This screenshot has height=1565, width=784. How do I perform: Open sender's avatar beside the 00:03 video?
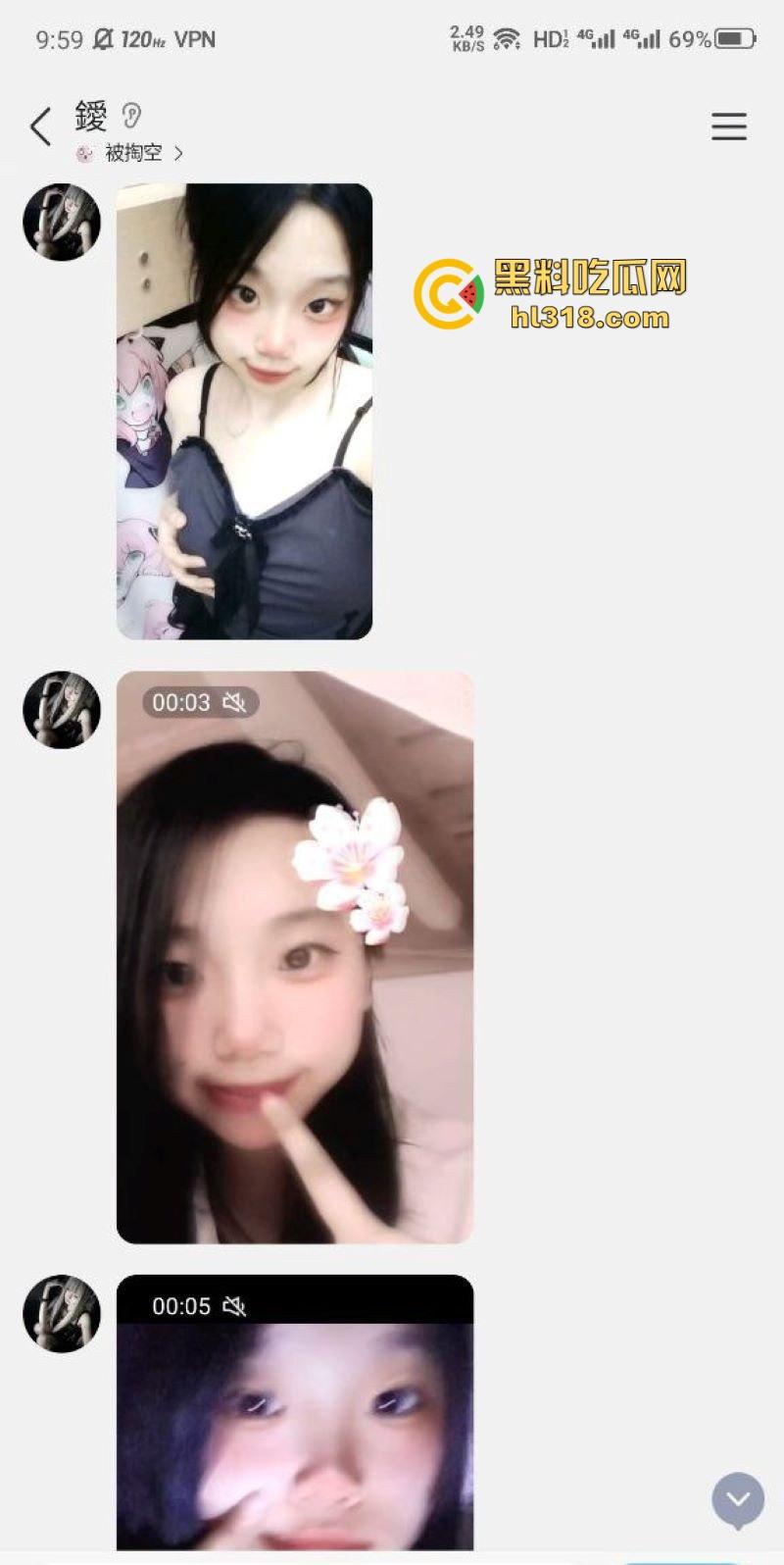(x=62, y=710)
